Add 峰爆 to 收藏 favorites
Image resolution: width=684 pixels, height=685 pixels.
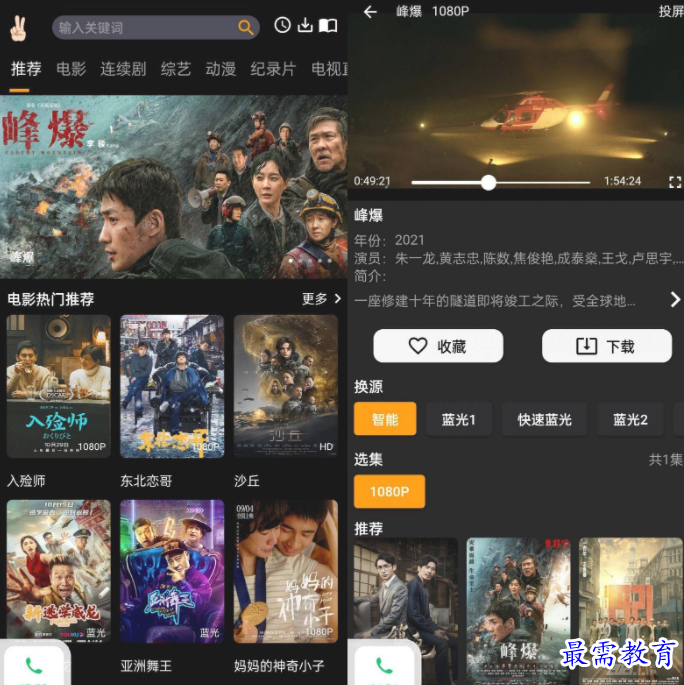point(438,346)
